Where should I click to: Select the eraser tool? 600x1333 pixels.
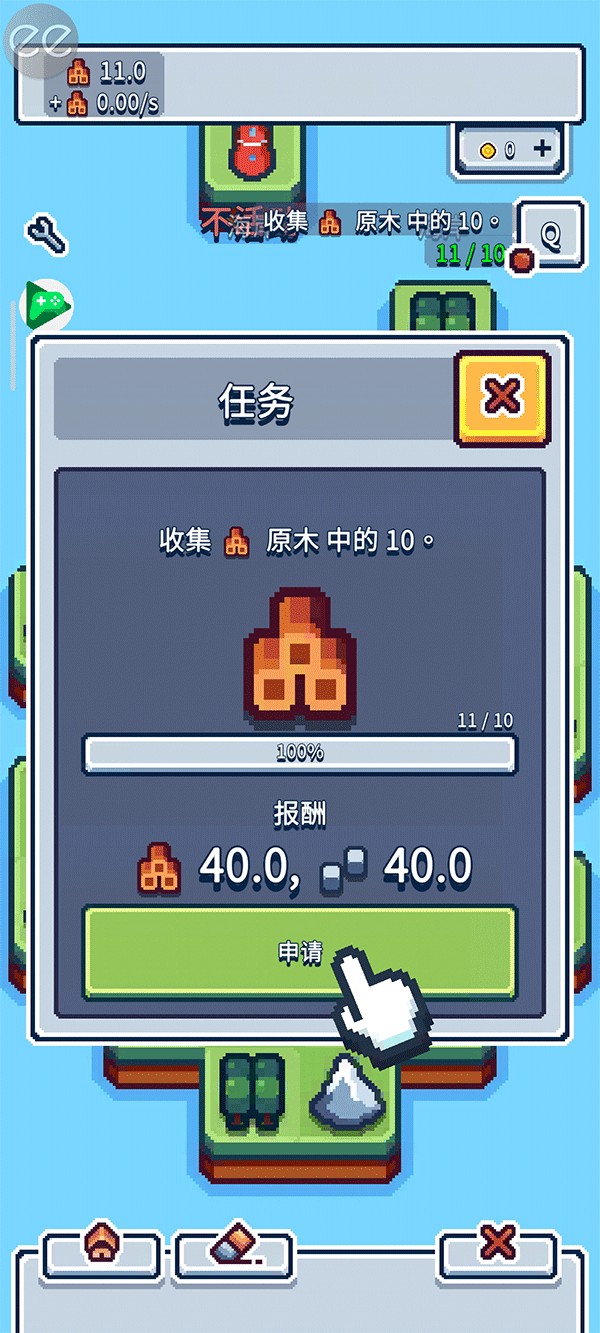[235, 1246]
